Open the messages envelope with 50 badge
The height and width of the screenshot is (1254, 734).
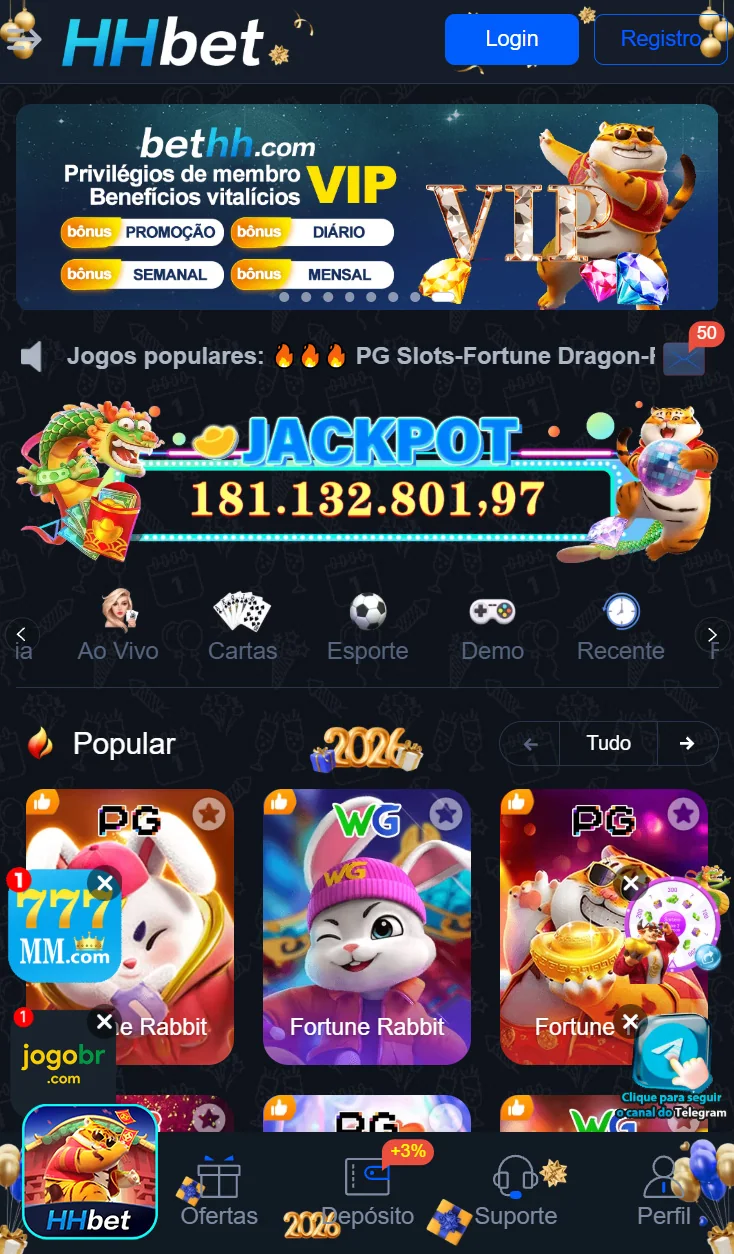point(684,357)
